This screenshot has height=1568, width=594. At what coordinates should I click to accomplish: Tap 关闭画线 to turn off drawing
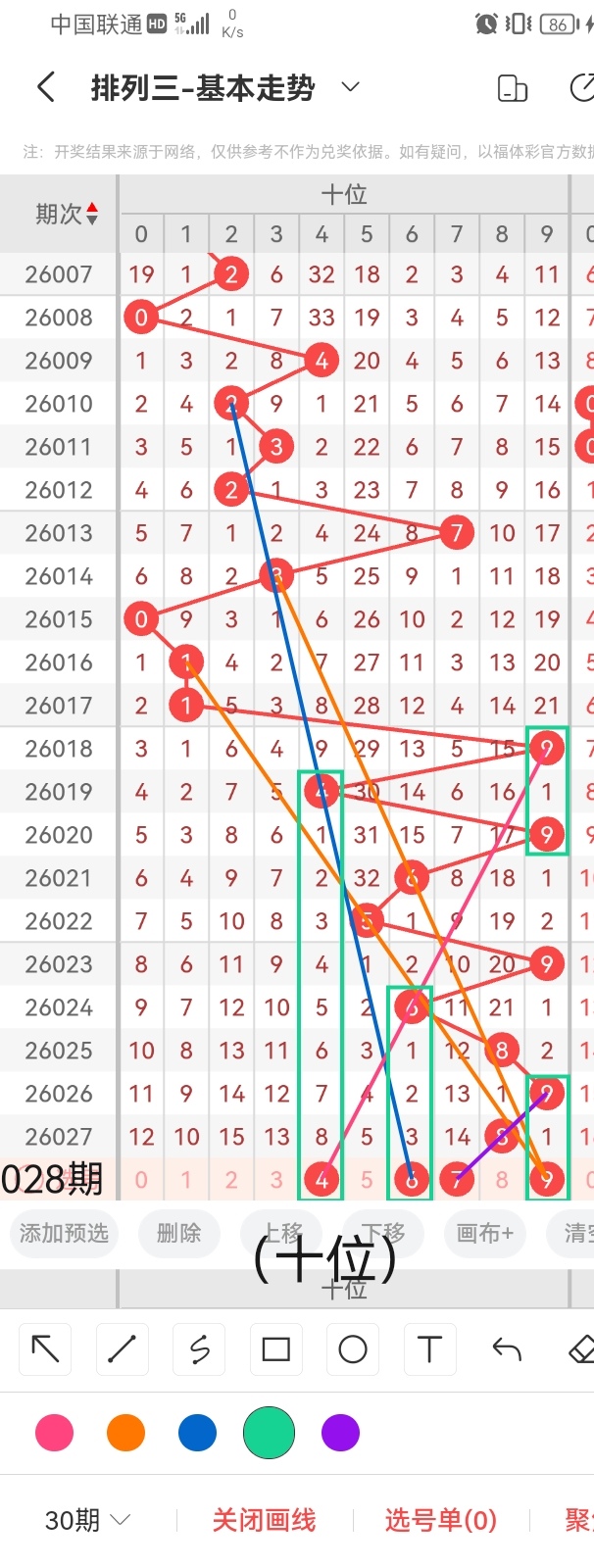click(264, 1520)
